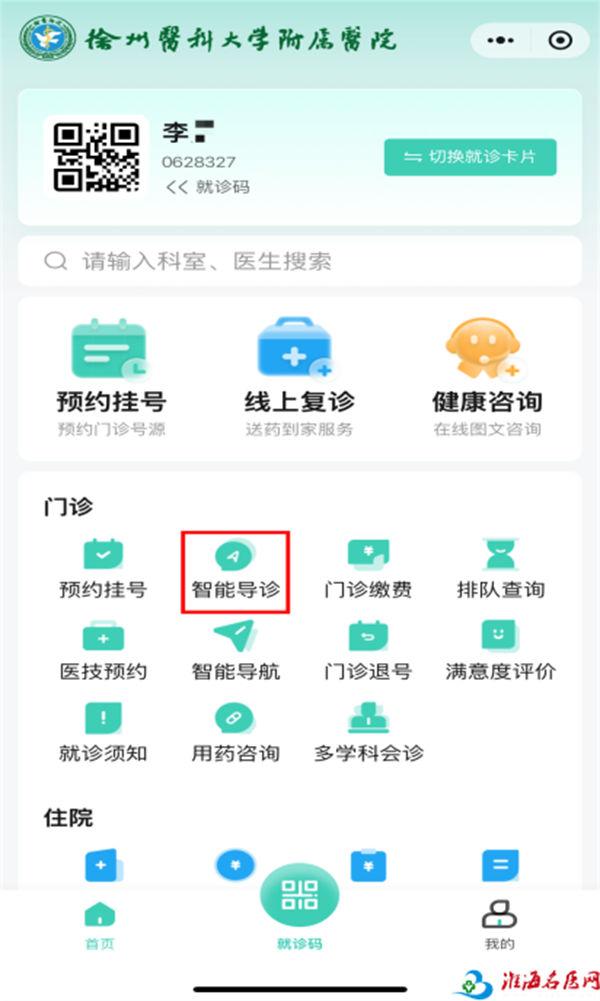Screen dimensions: 600x1001
Task: View 就诊须知 visit notice
Action: pos(103,733)
